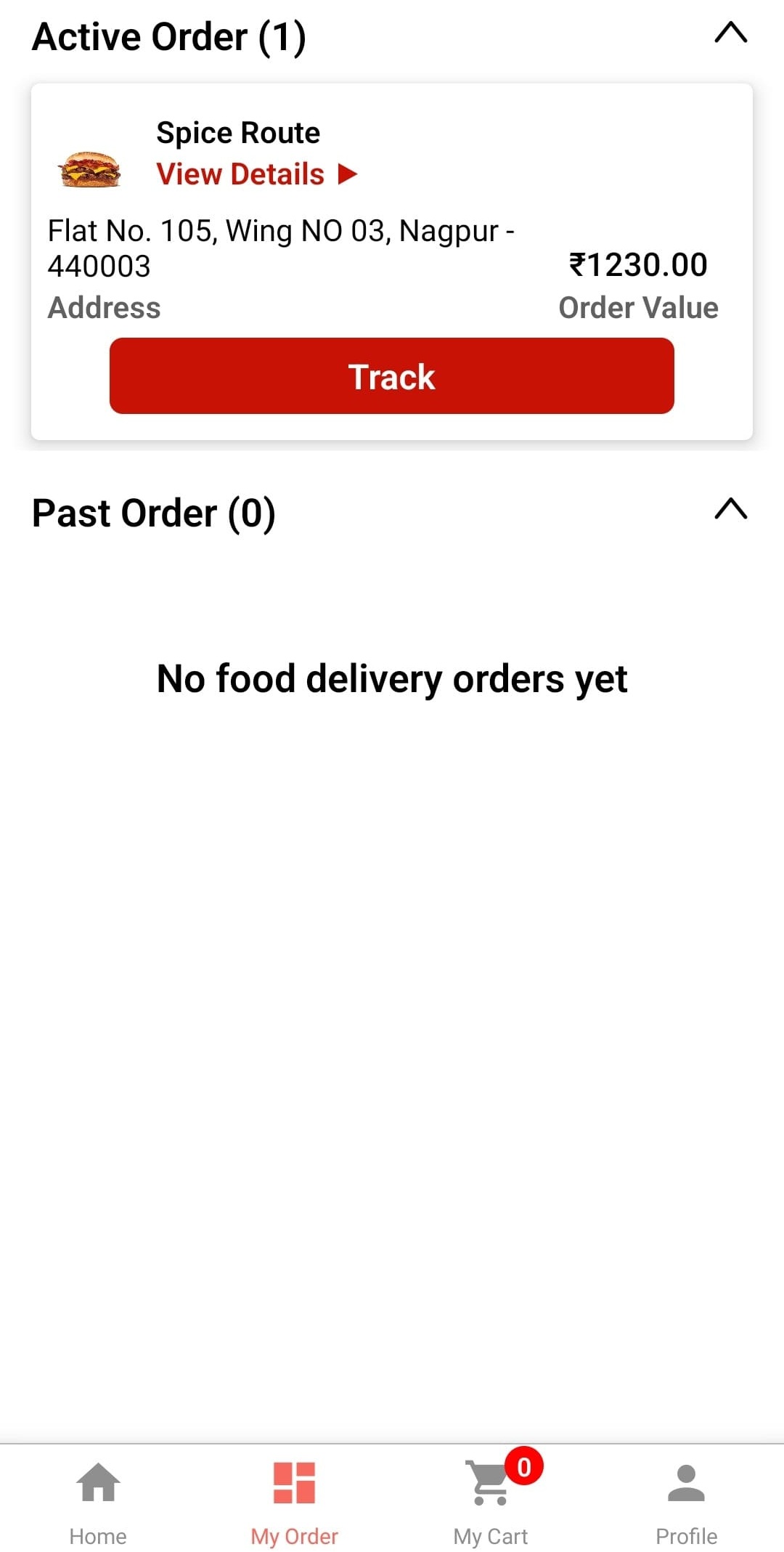The image size is (784, 1552).
Task: Collapse the Active Order section
Action: pos(730,33)
